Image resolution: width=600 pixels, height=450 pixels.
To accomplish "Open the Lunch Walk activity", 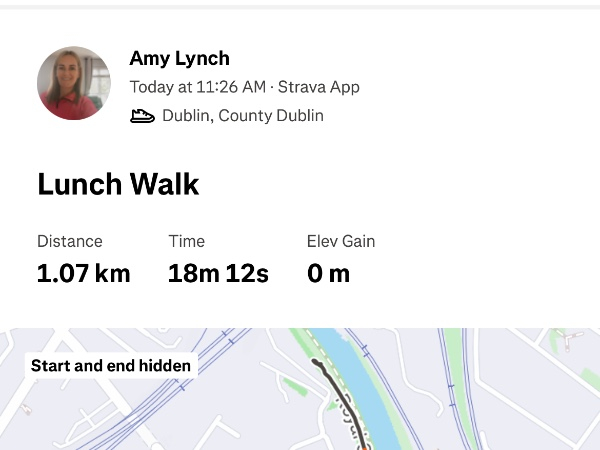I will [118, 184].
